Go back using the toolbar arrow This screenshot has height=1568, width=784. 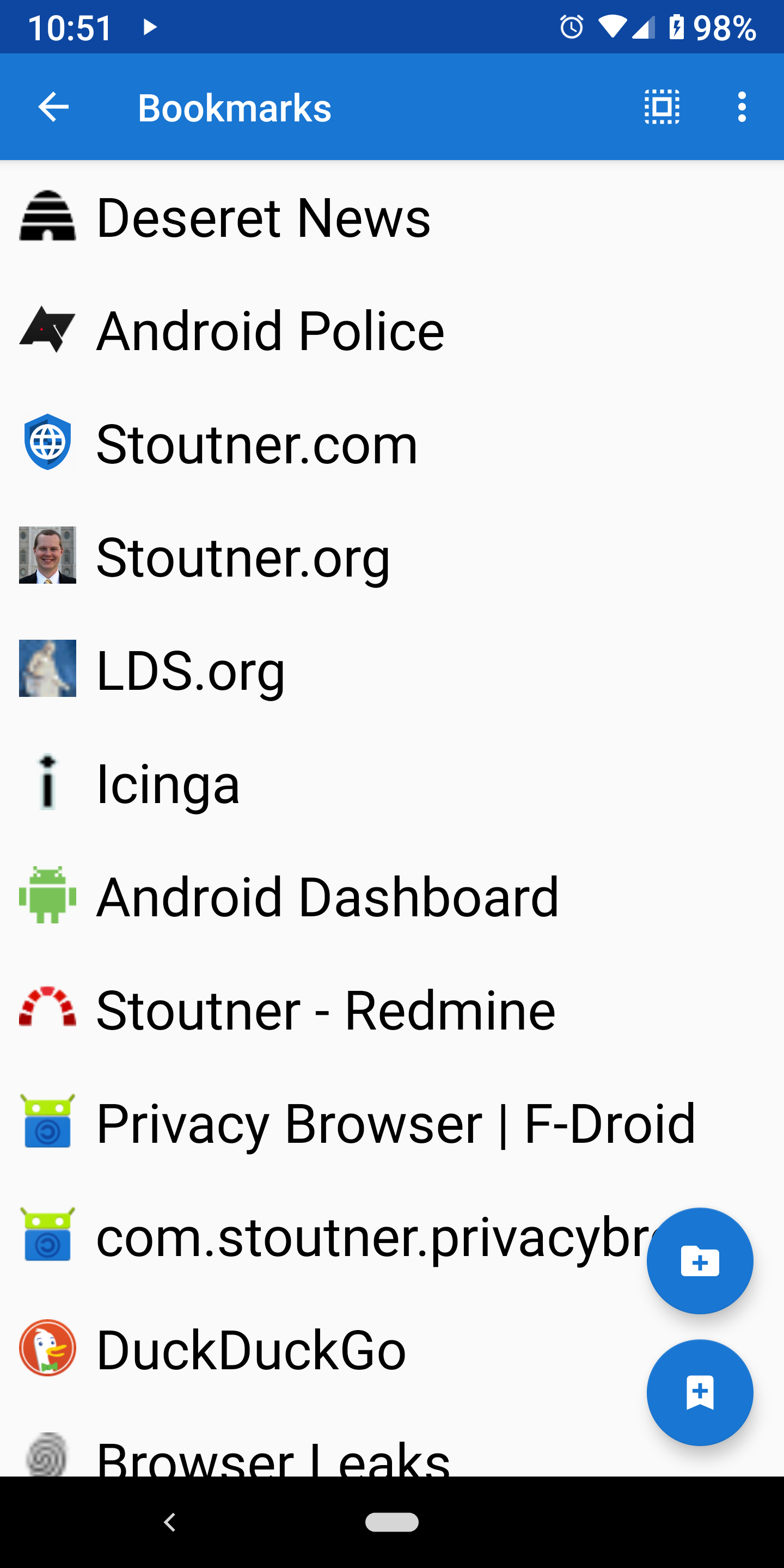53,107
